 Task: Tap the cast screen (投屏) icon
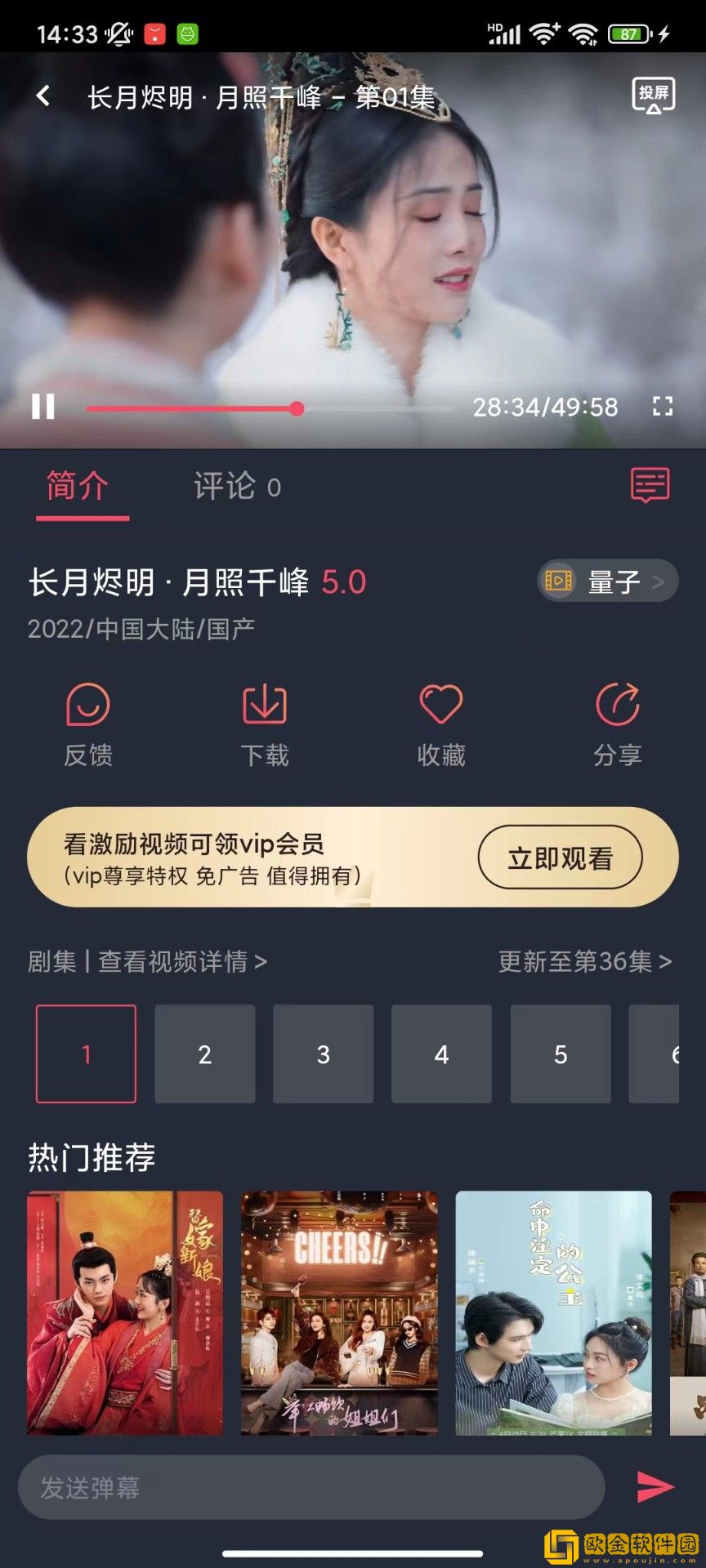pos(654,95)
